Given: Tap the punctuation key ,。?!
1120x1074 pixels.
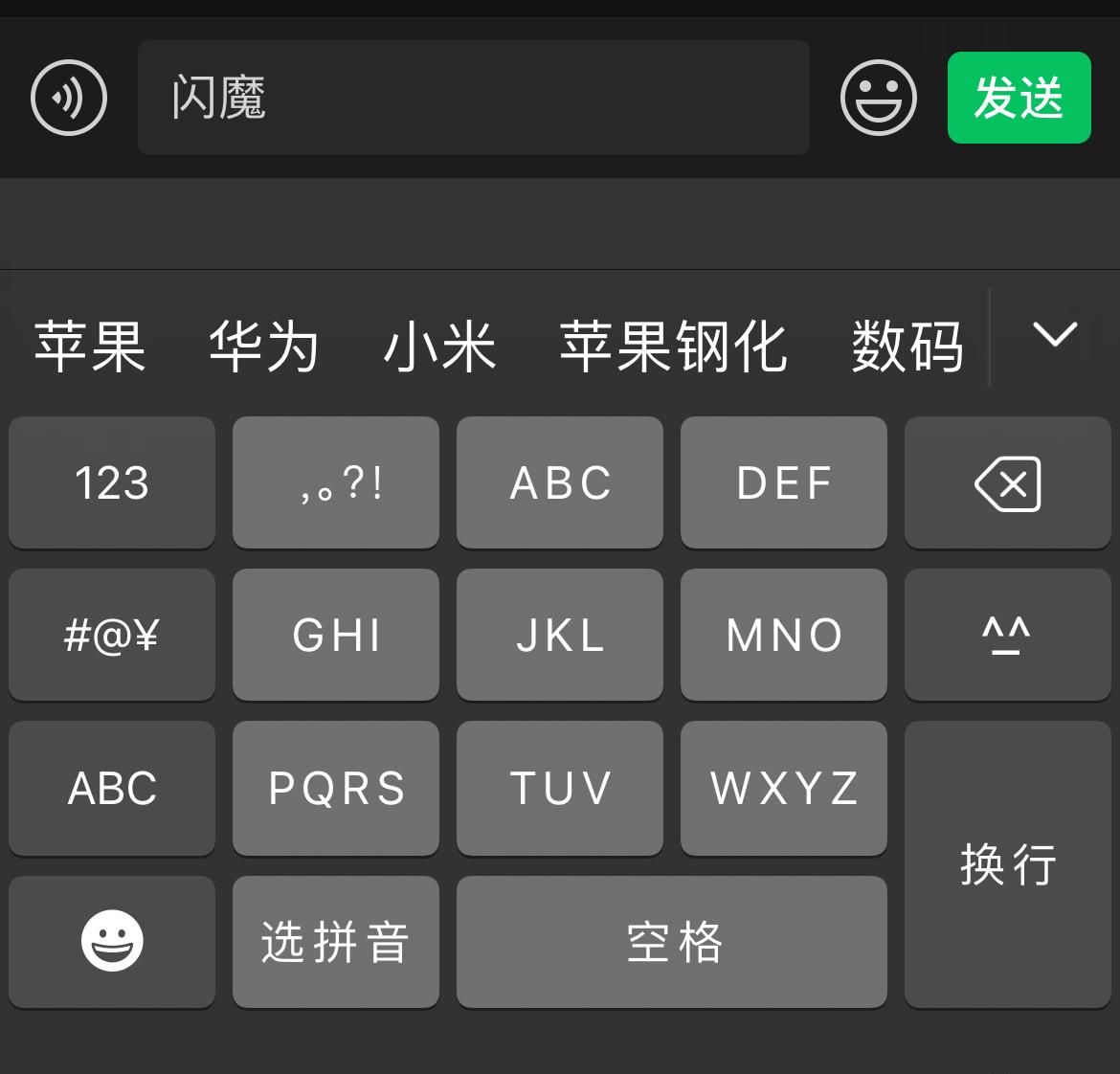Looking at the screenshot, I should [336, 482].
